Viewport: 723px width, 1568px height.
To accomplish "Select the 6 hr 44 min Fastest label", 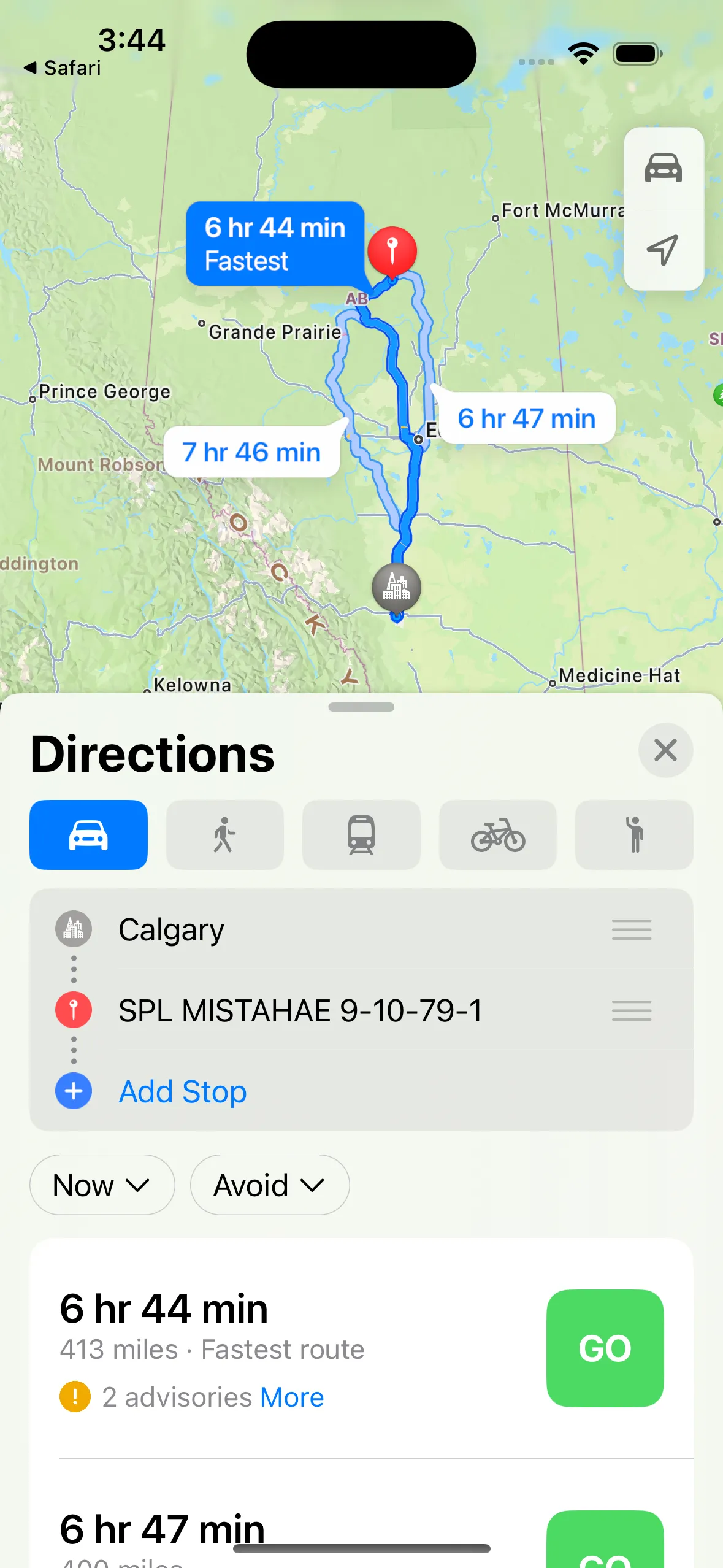I will [x=275, y=244].
